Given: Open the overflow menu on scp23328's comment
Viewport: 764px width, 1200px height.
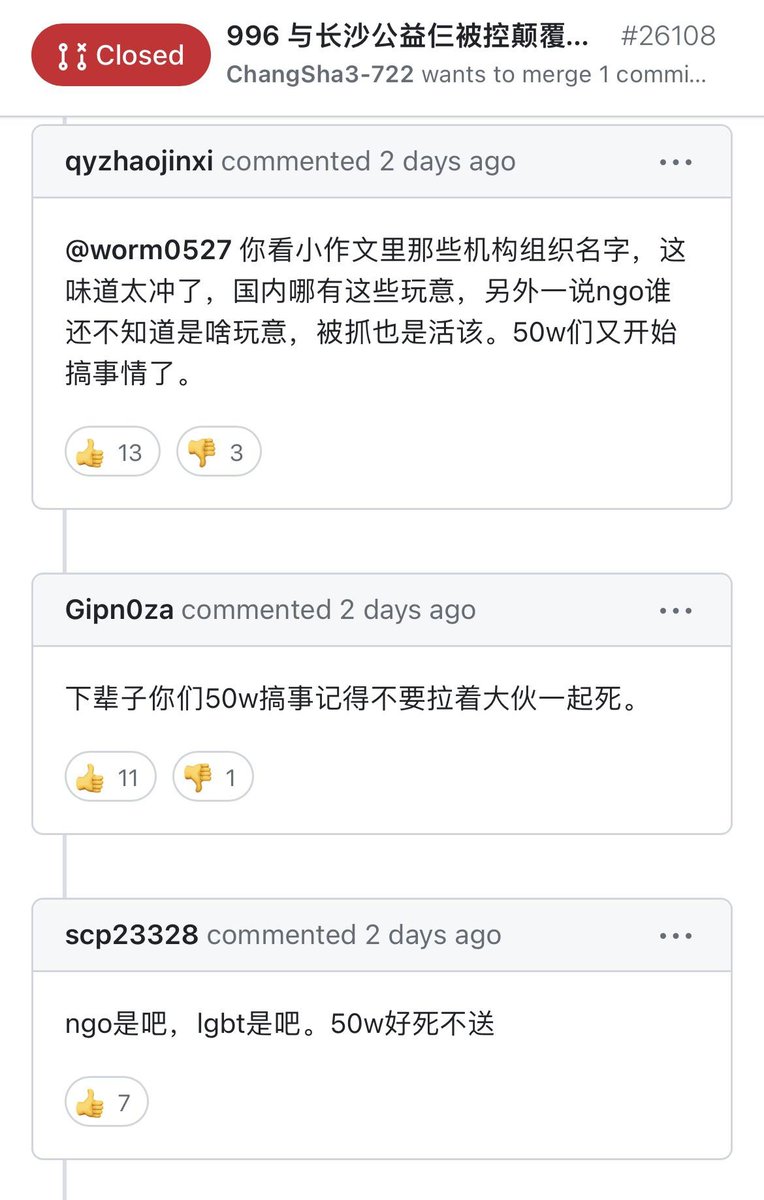Looking at the screenshot, I should click(676, 936).
